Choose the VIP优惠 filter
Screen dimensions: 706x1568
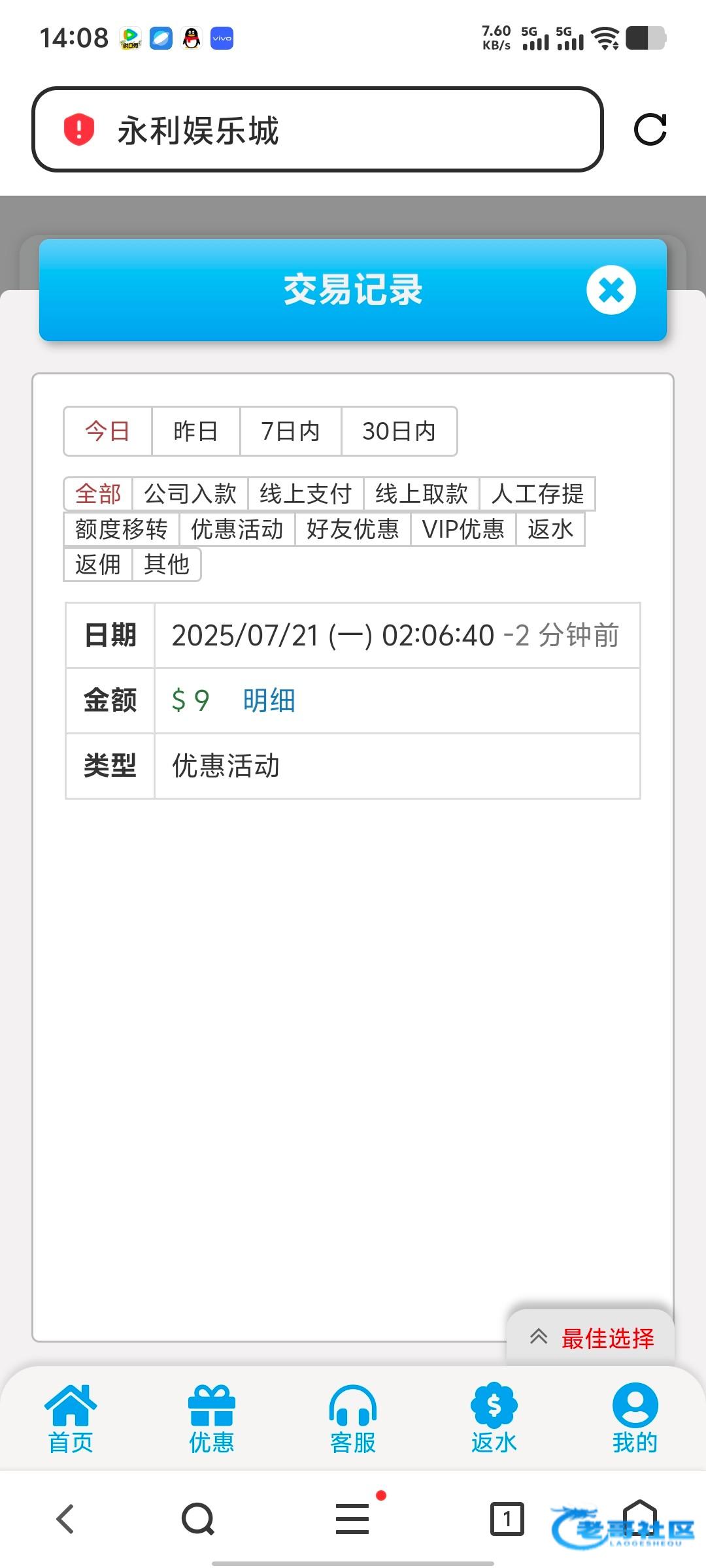click(x=463, y=529)
